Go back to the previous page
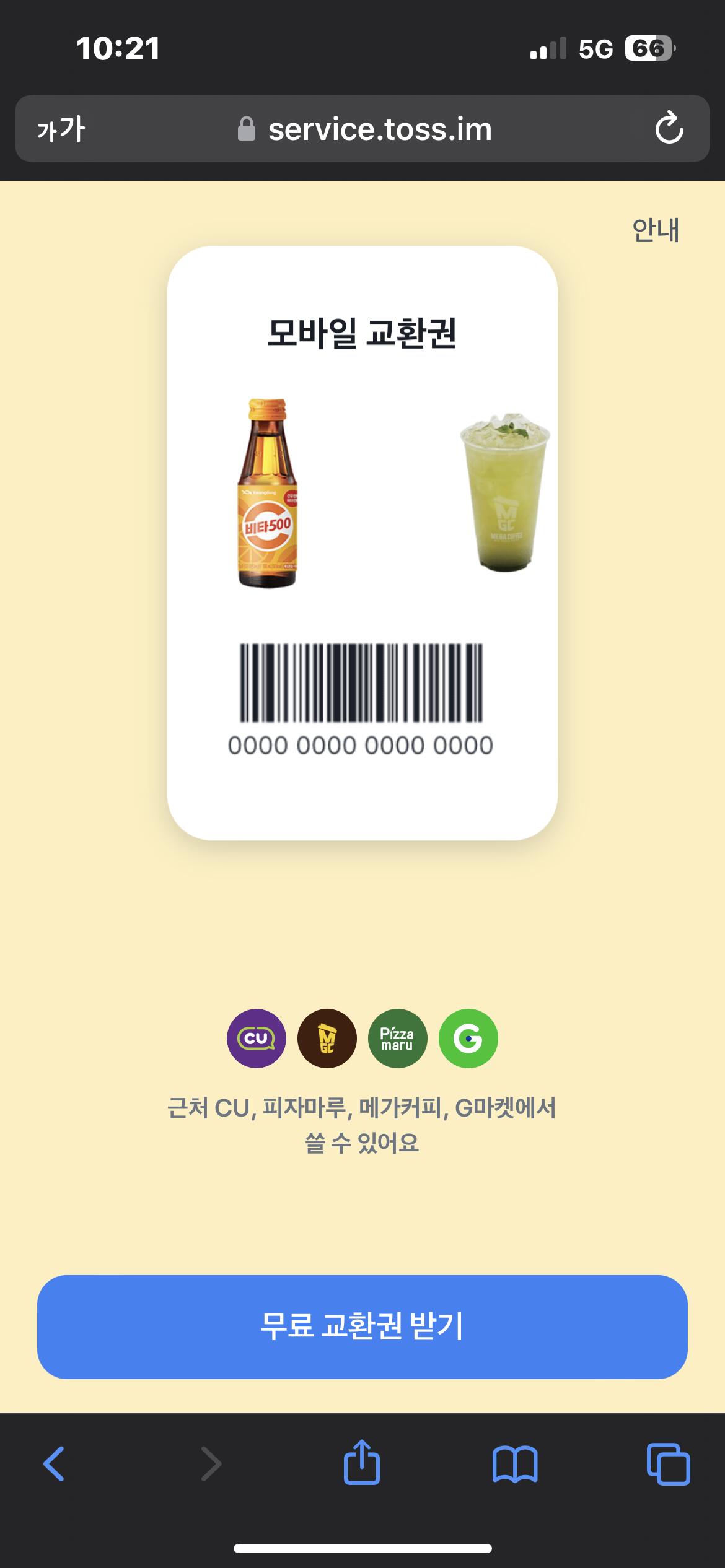Viewport: 725px width, 1568px height. point(54,1464)
